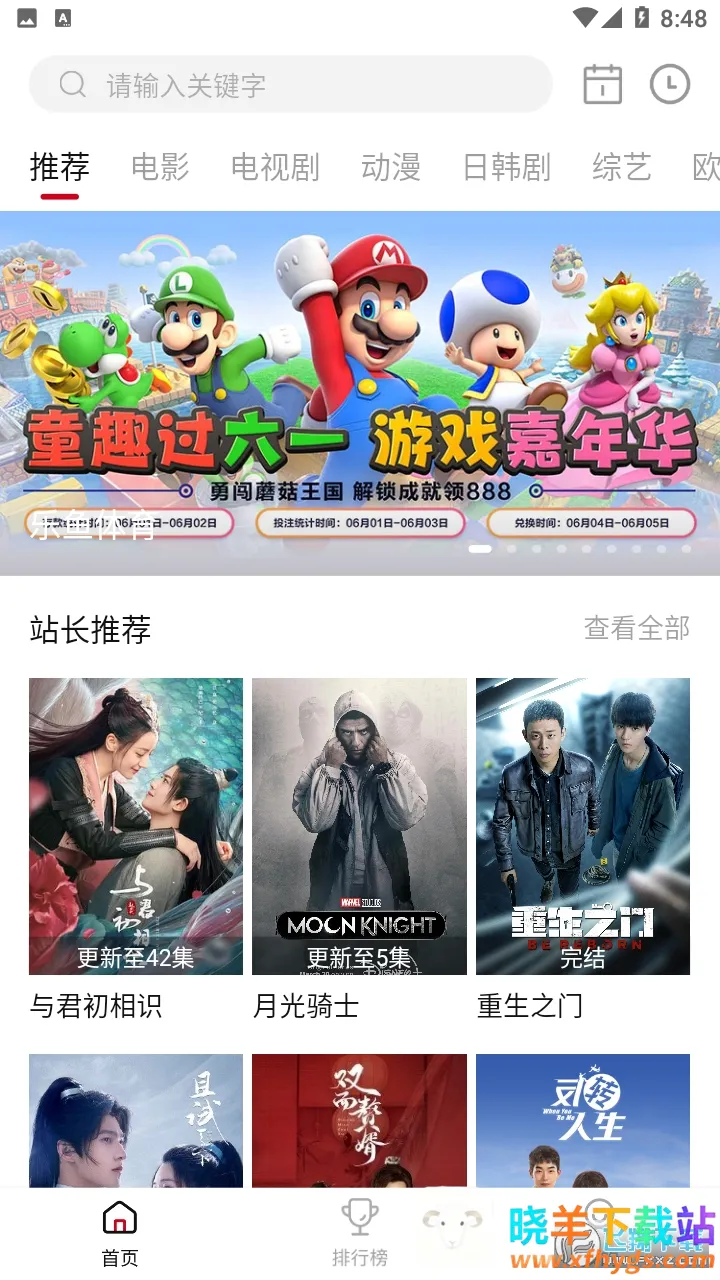Open the watch history clock icon
This screenshot has height=1280, width=720.
[x=670, y=85]
